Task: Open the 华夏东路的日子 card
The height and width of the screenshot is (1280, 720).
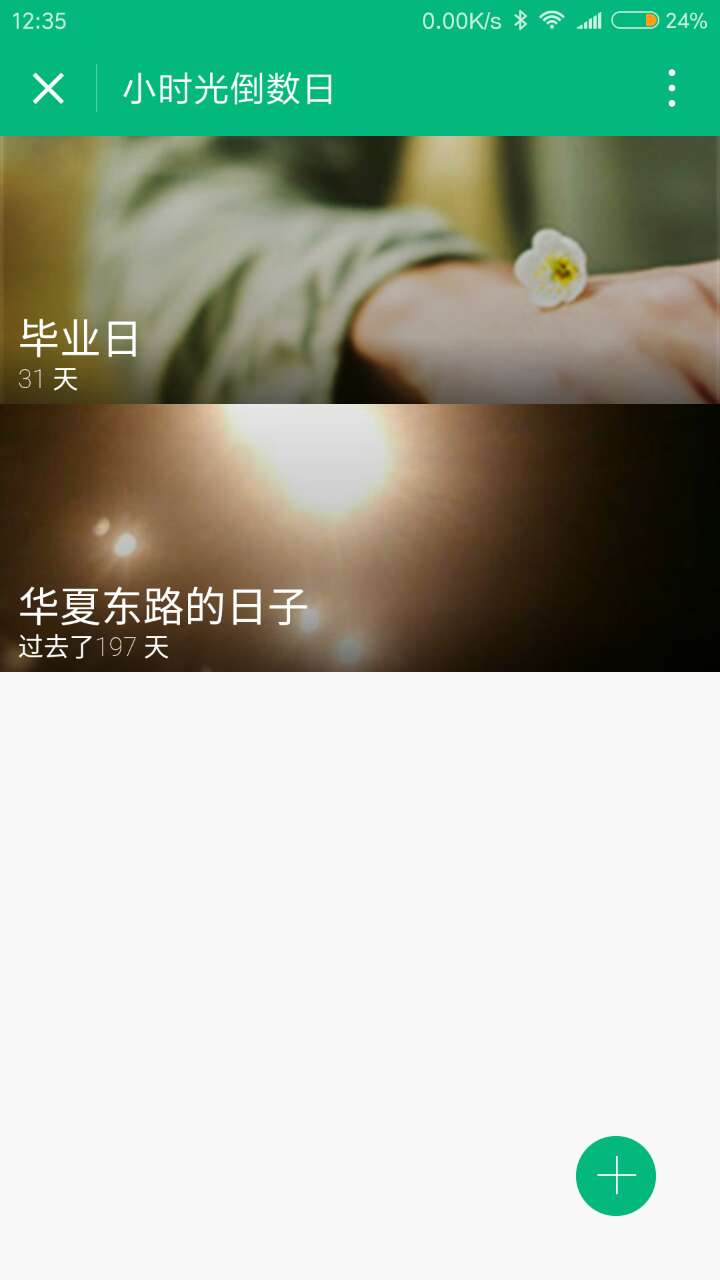Action: coord(360,538)
